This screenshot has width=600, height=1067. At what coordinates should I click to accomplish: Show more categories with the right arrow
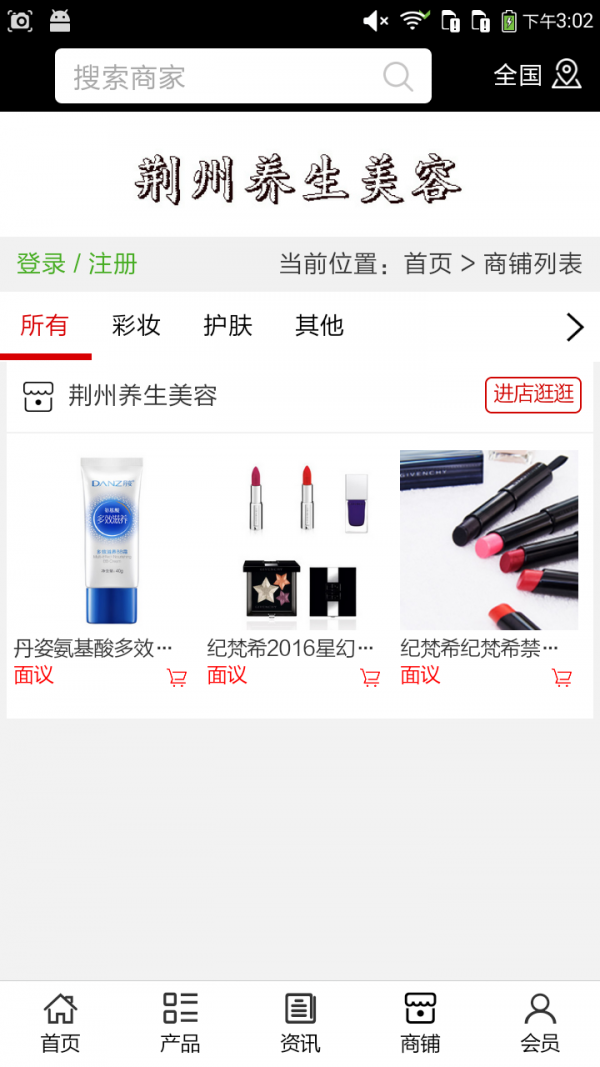(x=574, y=327)
